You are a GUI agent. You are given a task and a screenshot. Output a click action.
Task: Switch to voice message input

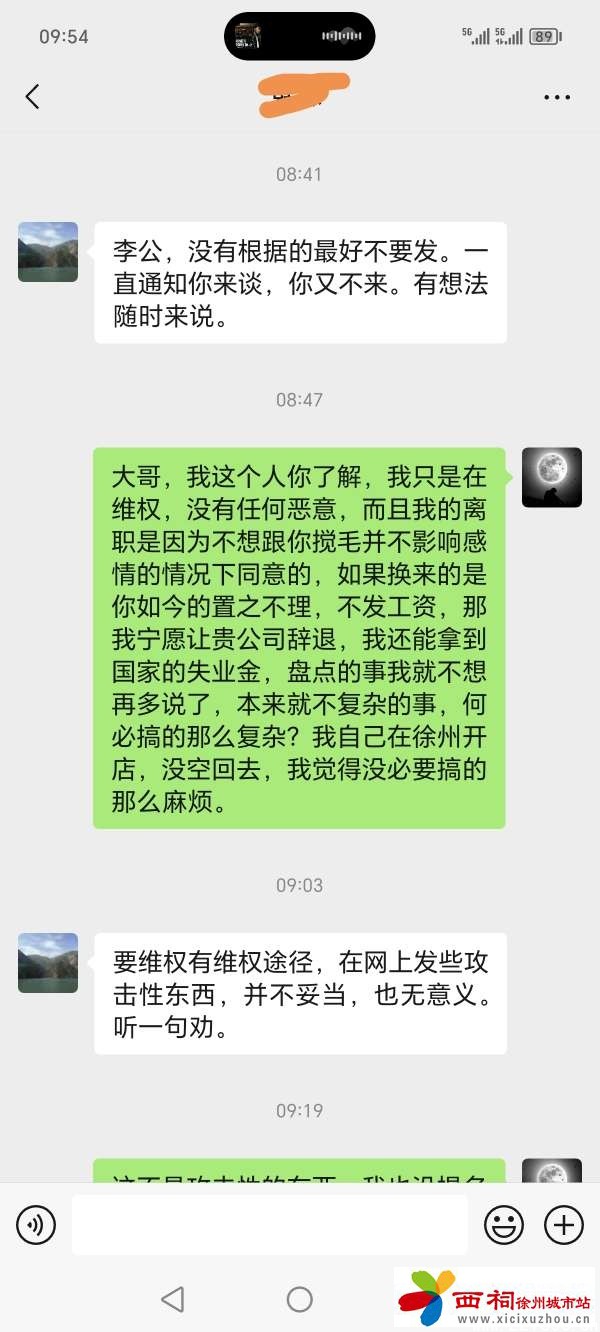36,1224
